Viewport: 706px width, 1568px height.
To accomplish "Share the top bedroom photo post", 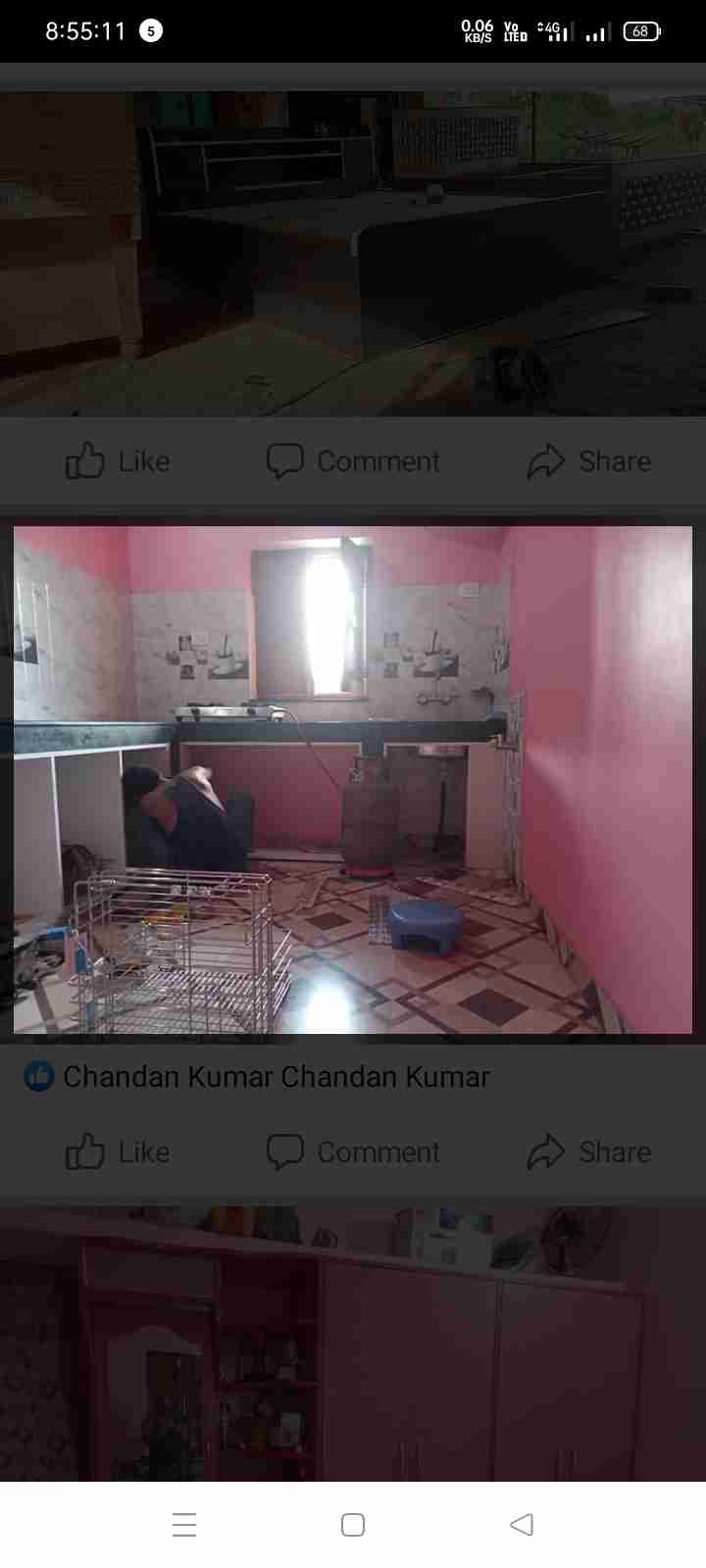I will (588, 462).
